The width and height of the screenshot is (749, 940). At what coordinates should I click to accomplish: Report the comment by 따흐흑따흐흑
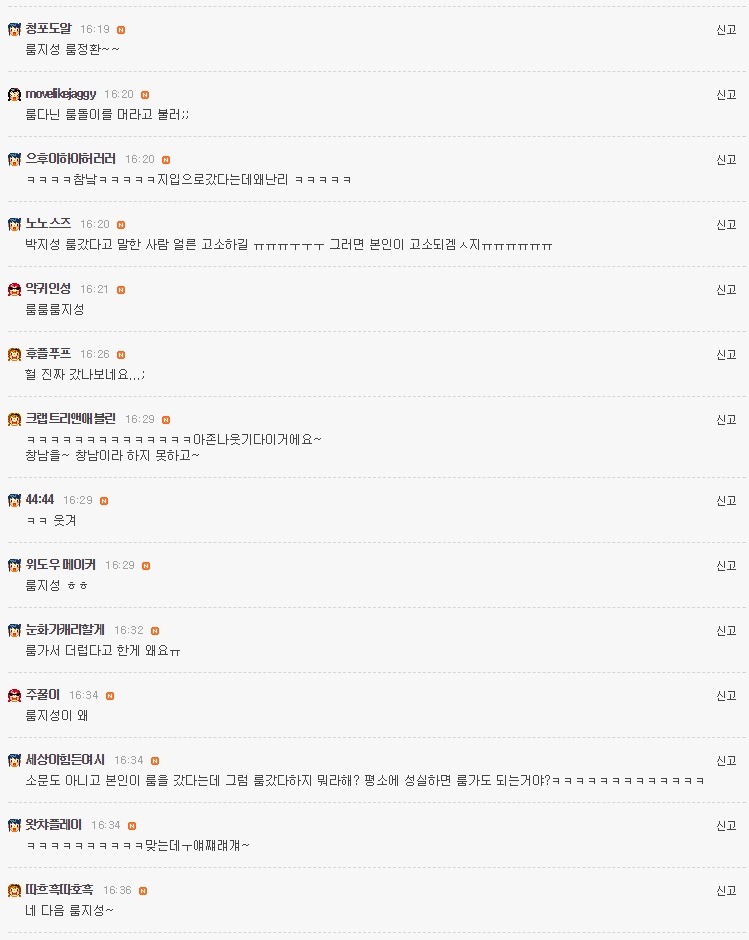726,891
